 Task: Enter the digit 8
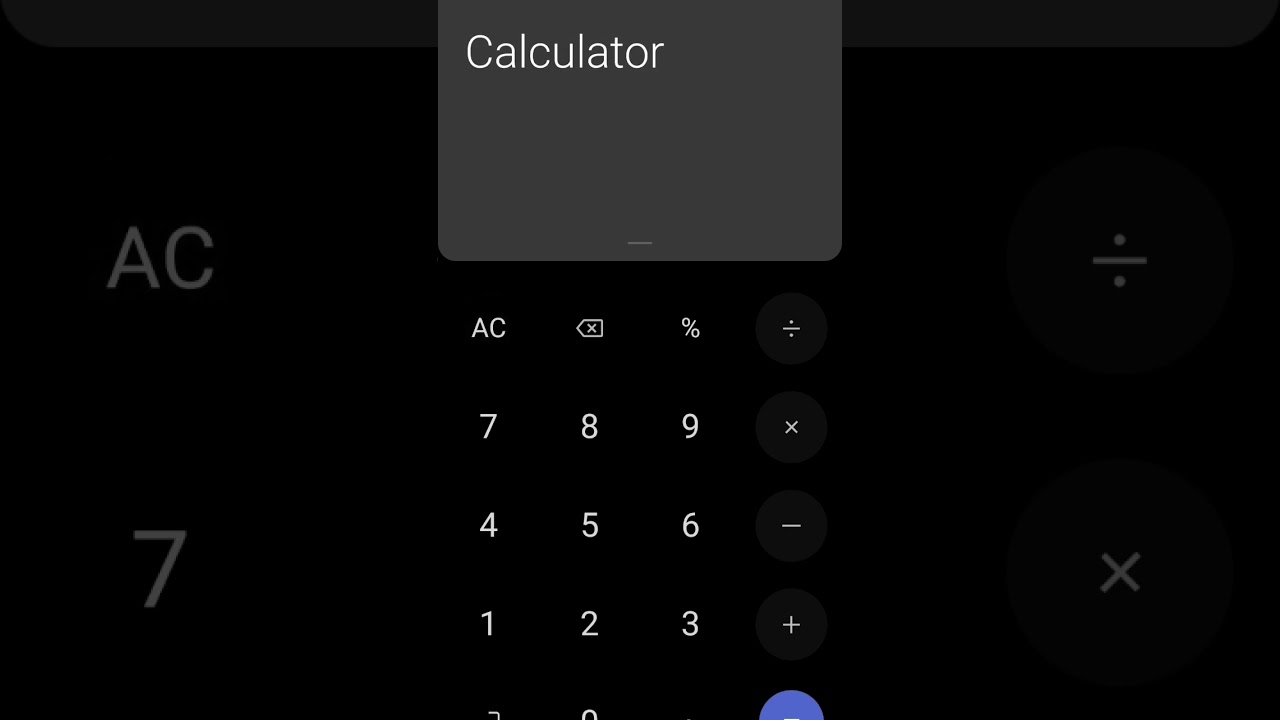coord(590,427)
